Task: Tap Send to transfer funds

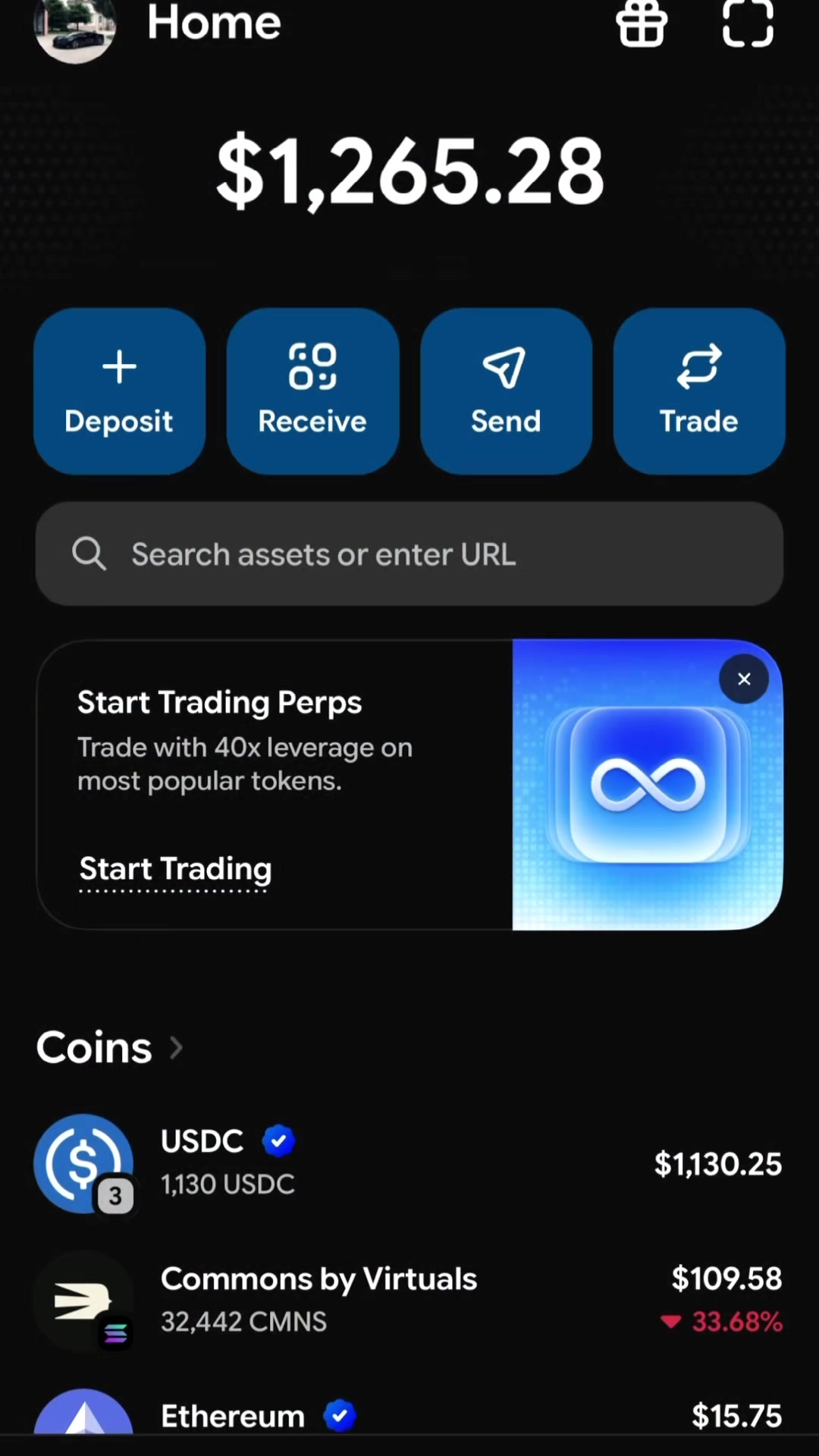Action: 506,391
